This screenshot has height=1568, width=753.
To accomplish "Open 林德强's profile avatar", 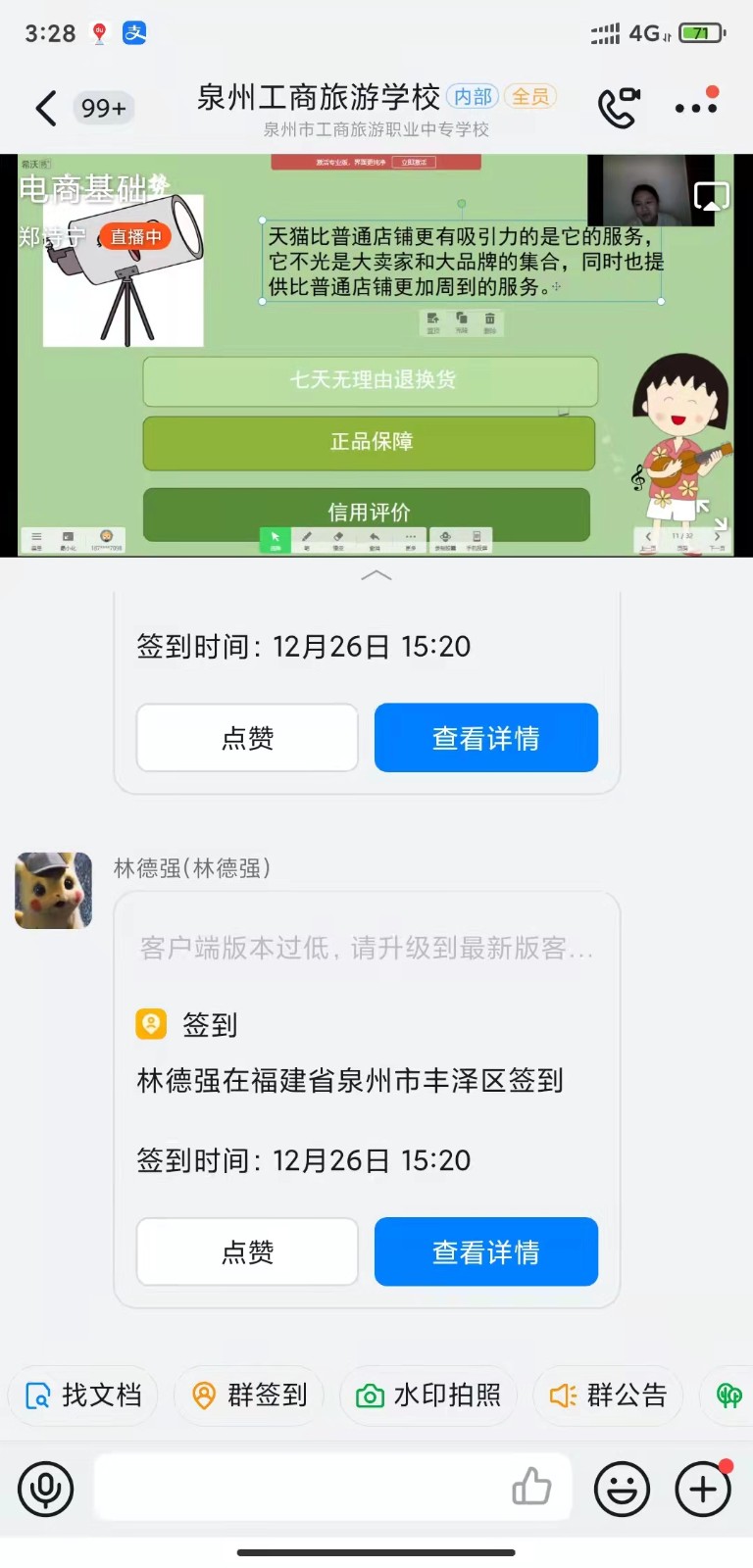I will 54,891.
